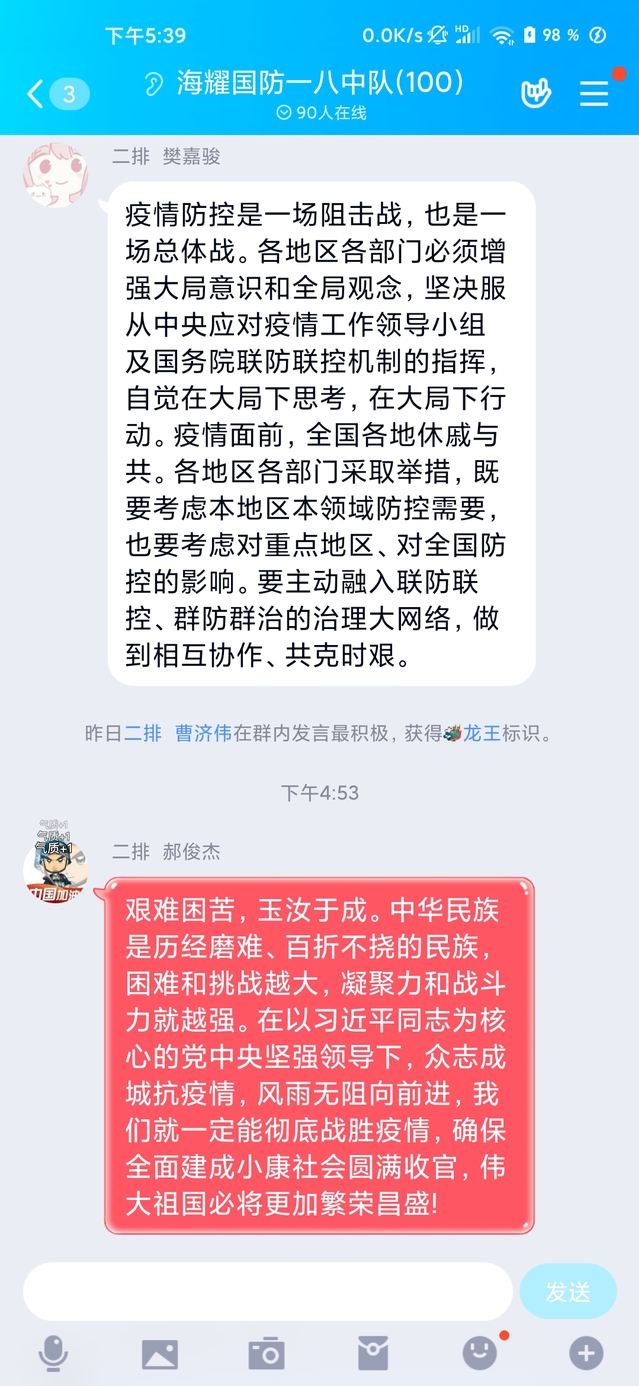Open the group settings menu
639x1386 pixels.
click(x=594, y=93)
